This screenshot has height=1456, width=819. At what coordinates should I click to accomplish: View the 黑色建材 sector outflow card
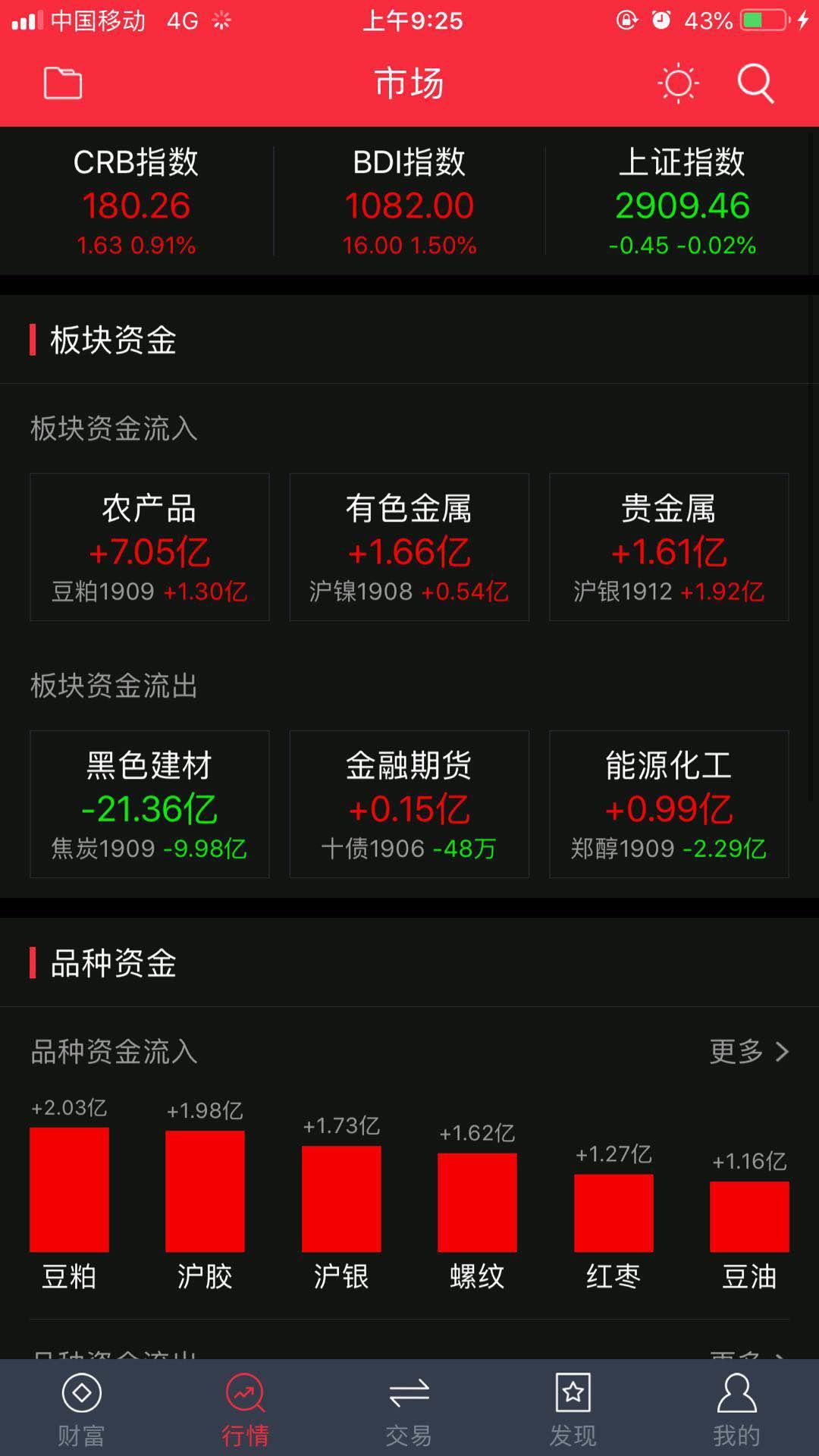pos(149,804)
